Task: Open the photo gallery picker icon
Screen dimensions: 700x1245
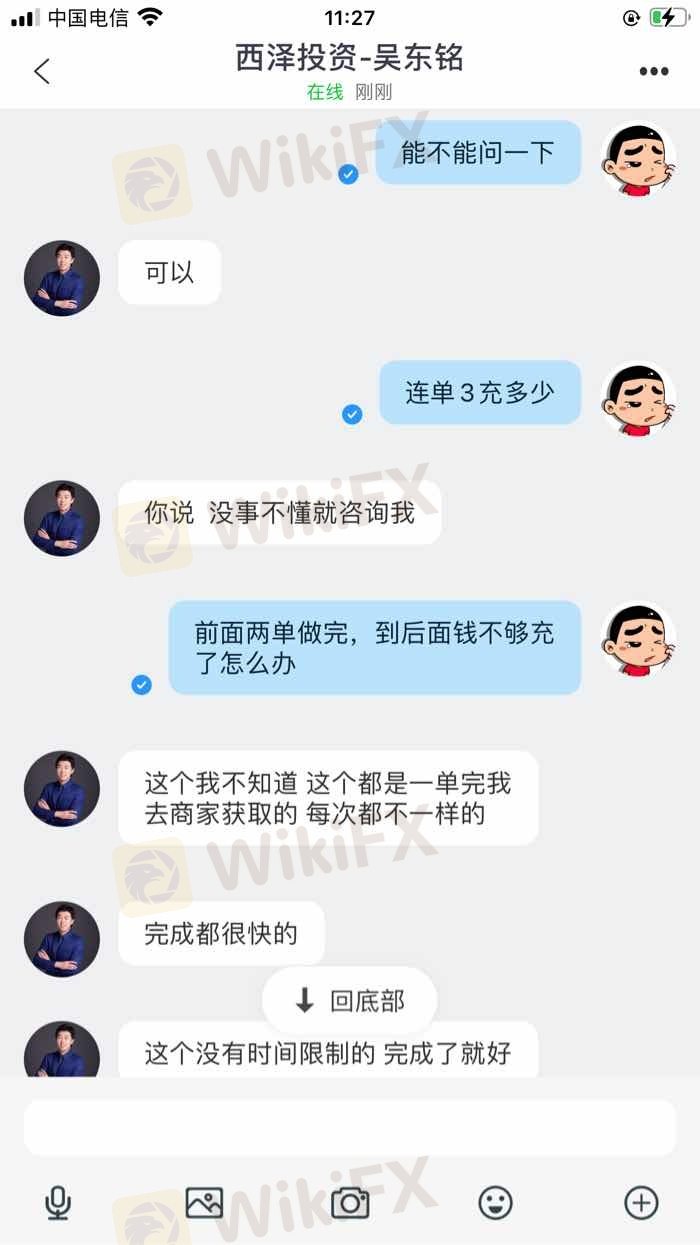Action: pyautogui.click(x=204, y=1202)
